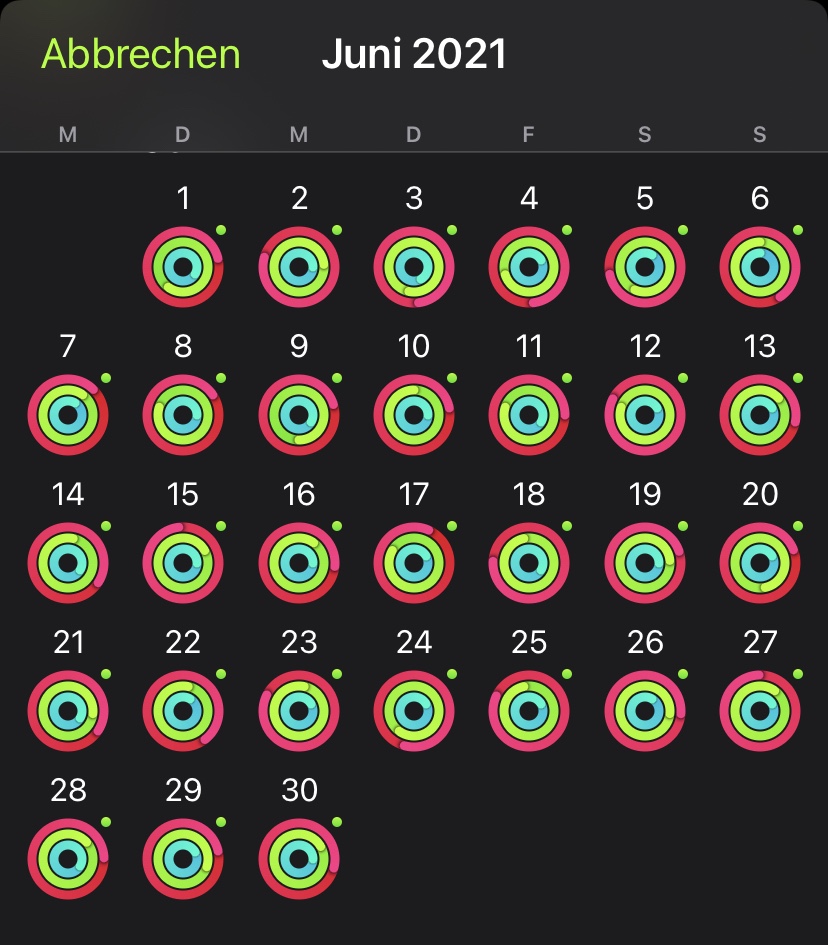The height and width of the screenshot is (945, 828).
Task: Open June 20 in the calendar
Action: 760,563
